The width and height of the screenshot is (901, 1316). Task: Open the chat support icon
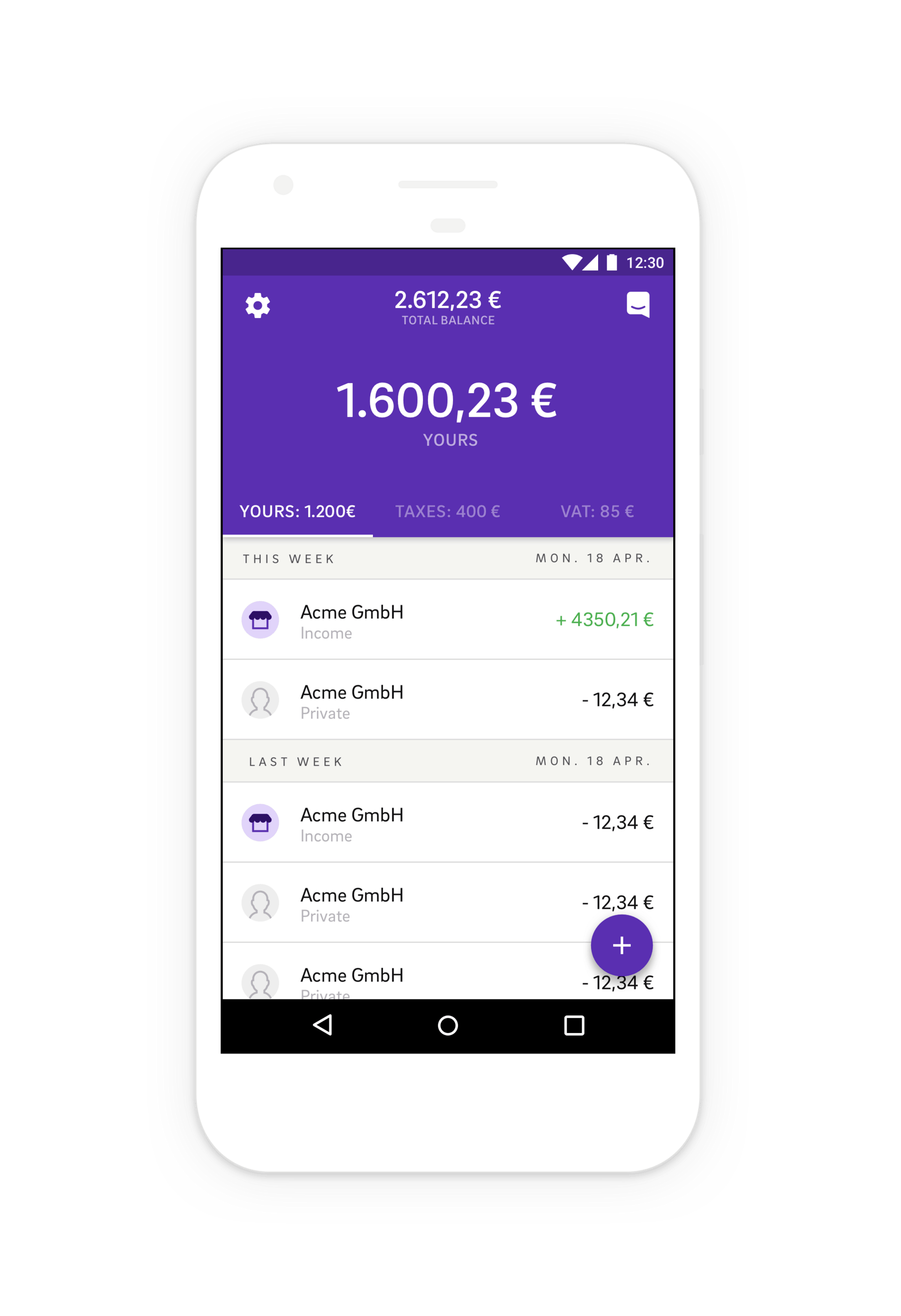point(638,304)
